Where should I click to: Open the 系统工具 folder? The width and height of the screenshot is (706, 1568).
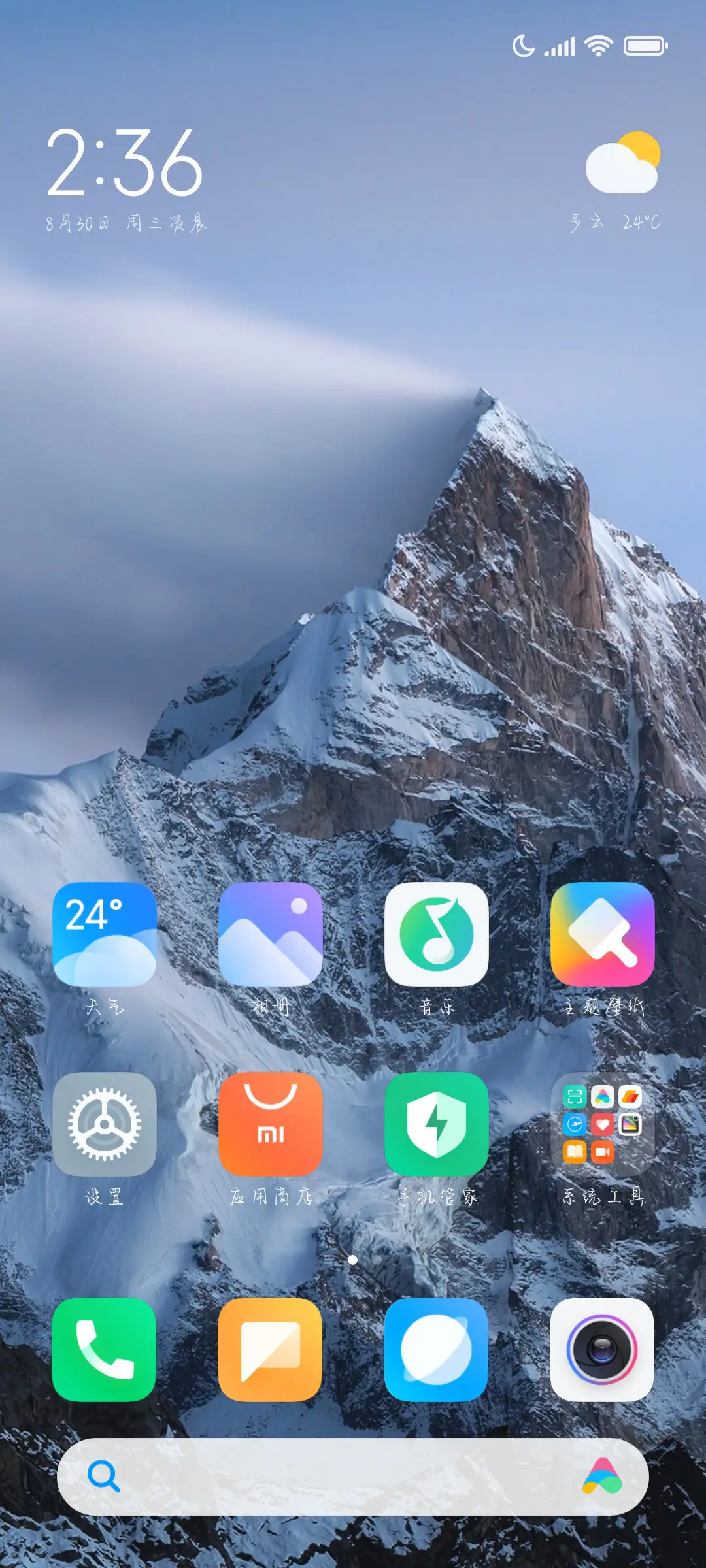602,1124
